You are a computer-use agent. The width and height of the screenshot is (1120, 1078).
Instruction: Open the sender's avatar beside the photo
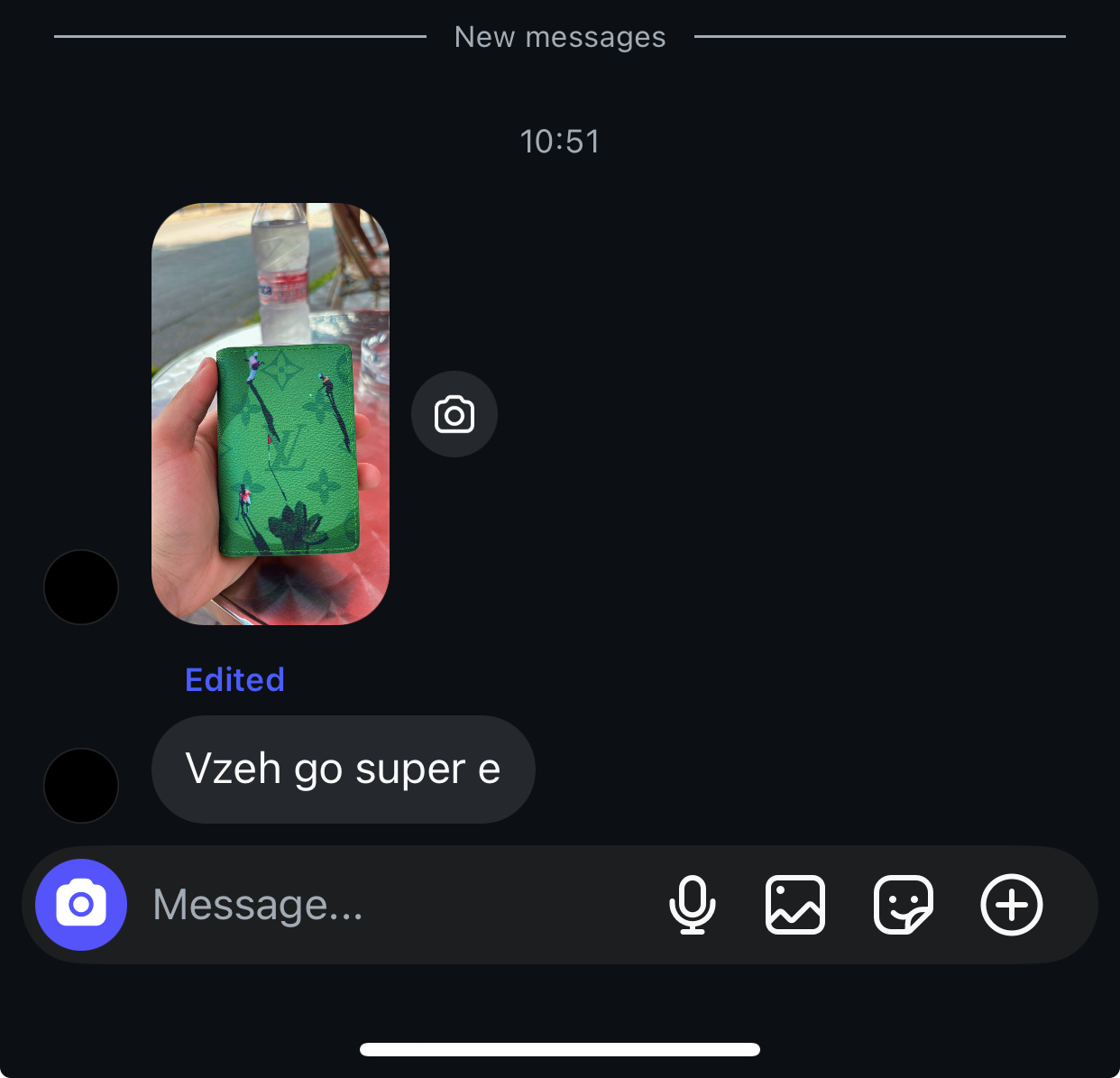[x=81, y=587]
